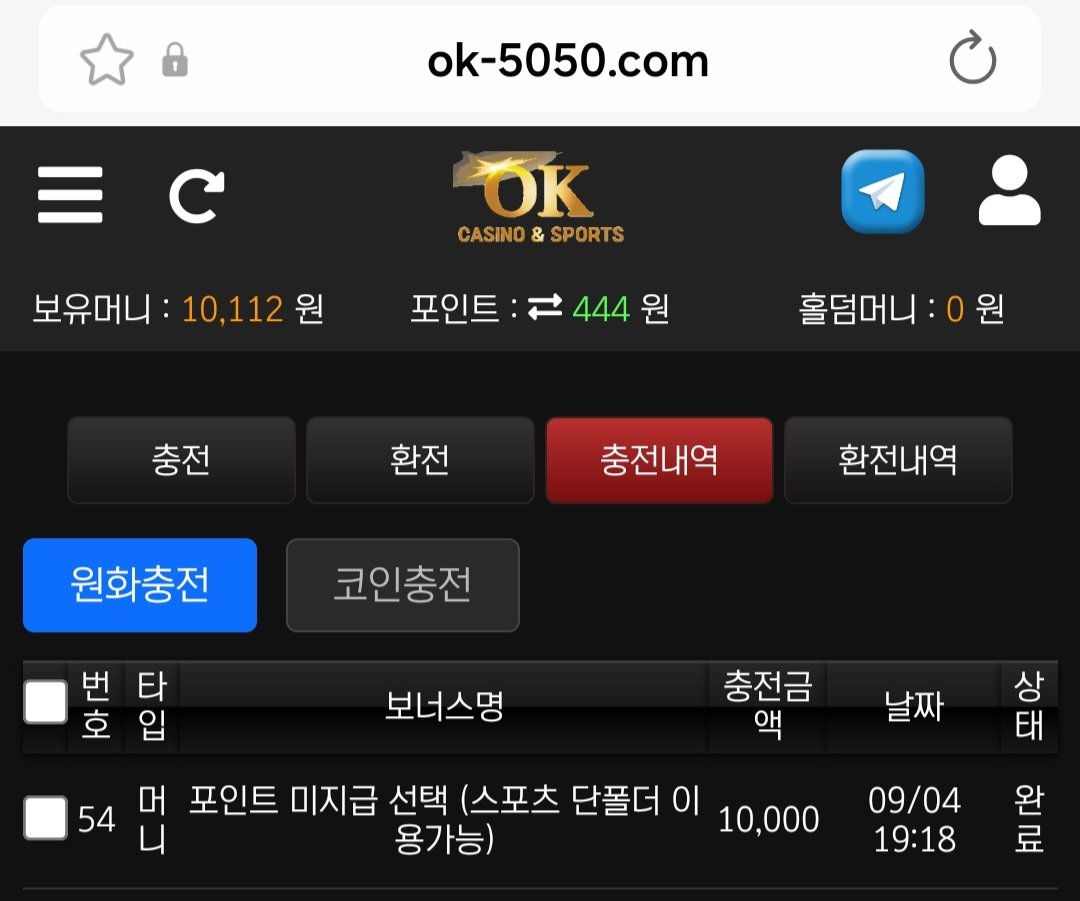Choose the 원화충전 button
This screenshot has width=1080, height=901.
[x=140, y=585]
